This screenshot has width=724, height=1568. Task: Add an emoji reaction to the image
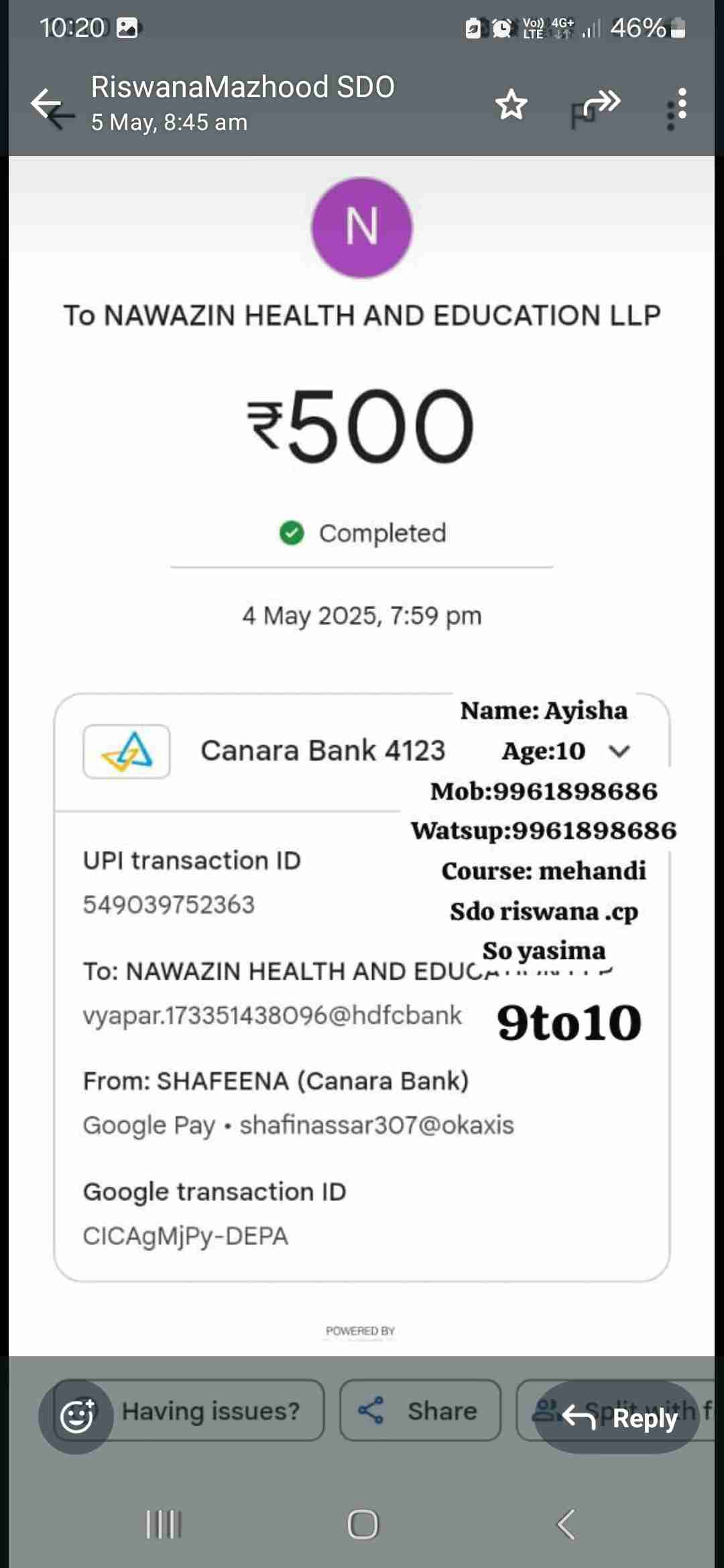click(x=76, y=1417)
